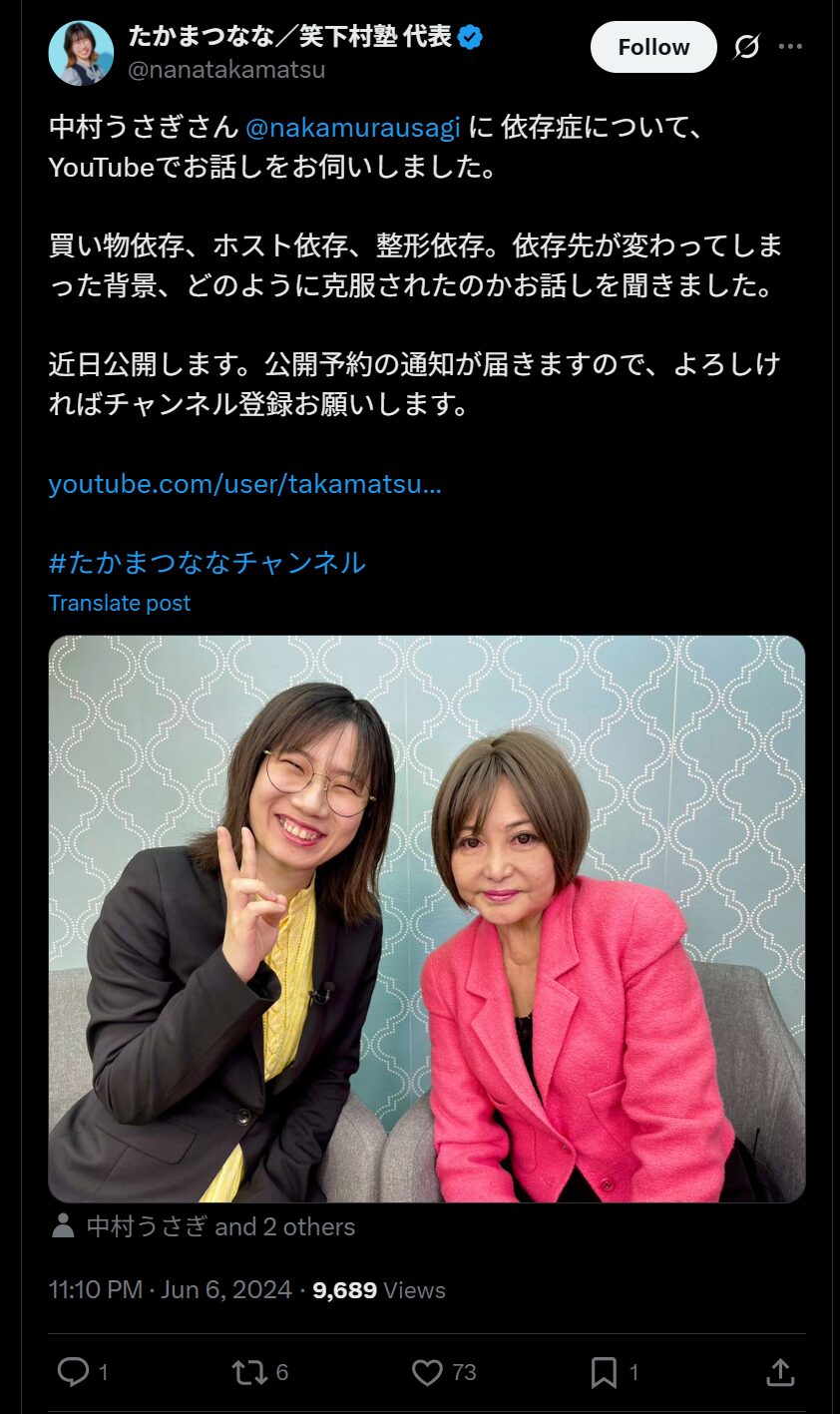The image size is (840, 1414).
Task: Open the Grok icon beside Follow
Action: click(746, 47)
